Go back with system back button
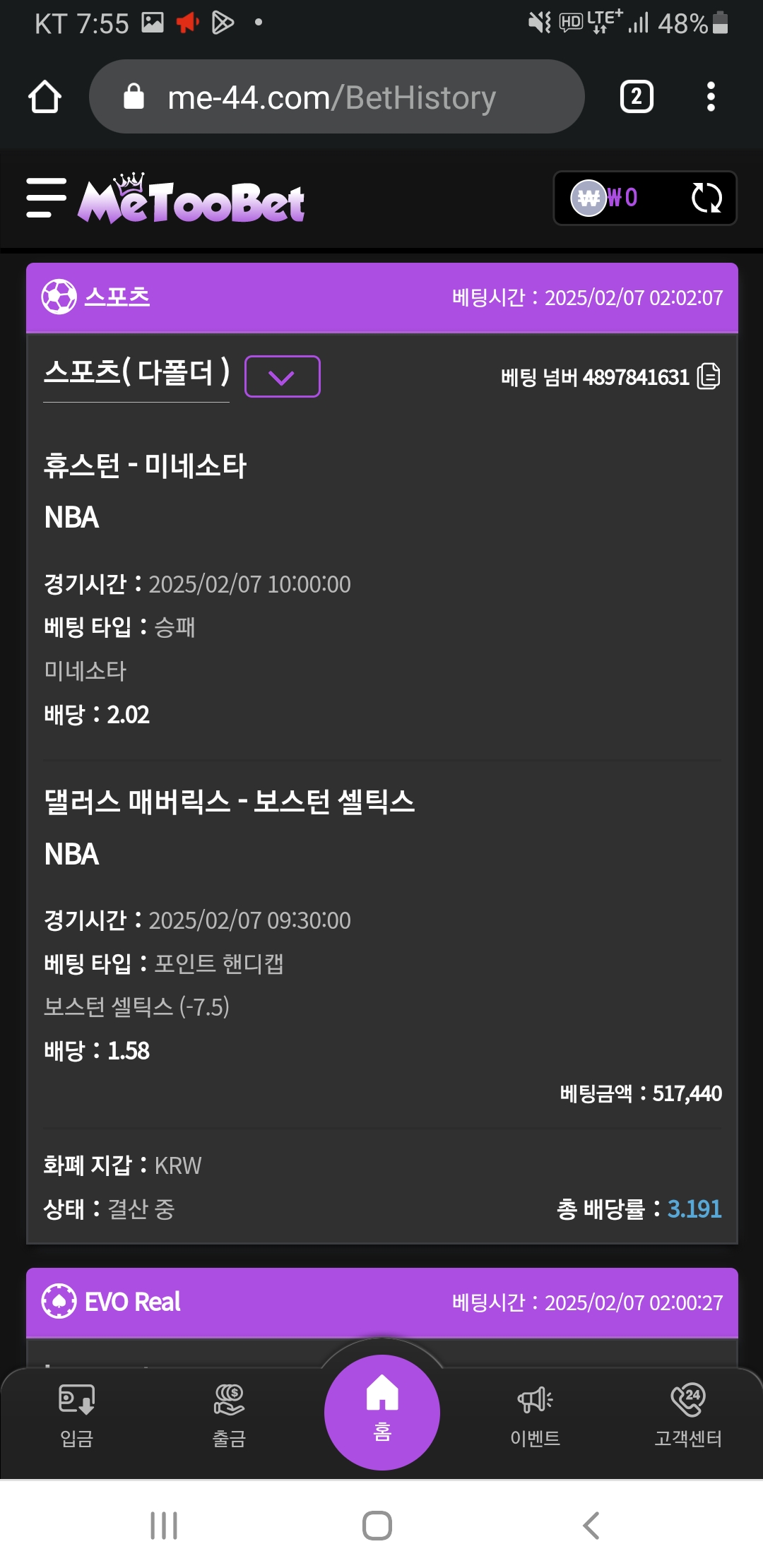Viewport: 763px width, 1568px height. (591, 1525)
